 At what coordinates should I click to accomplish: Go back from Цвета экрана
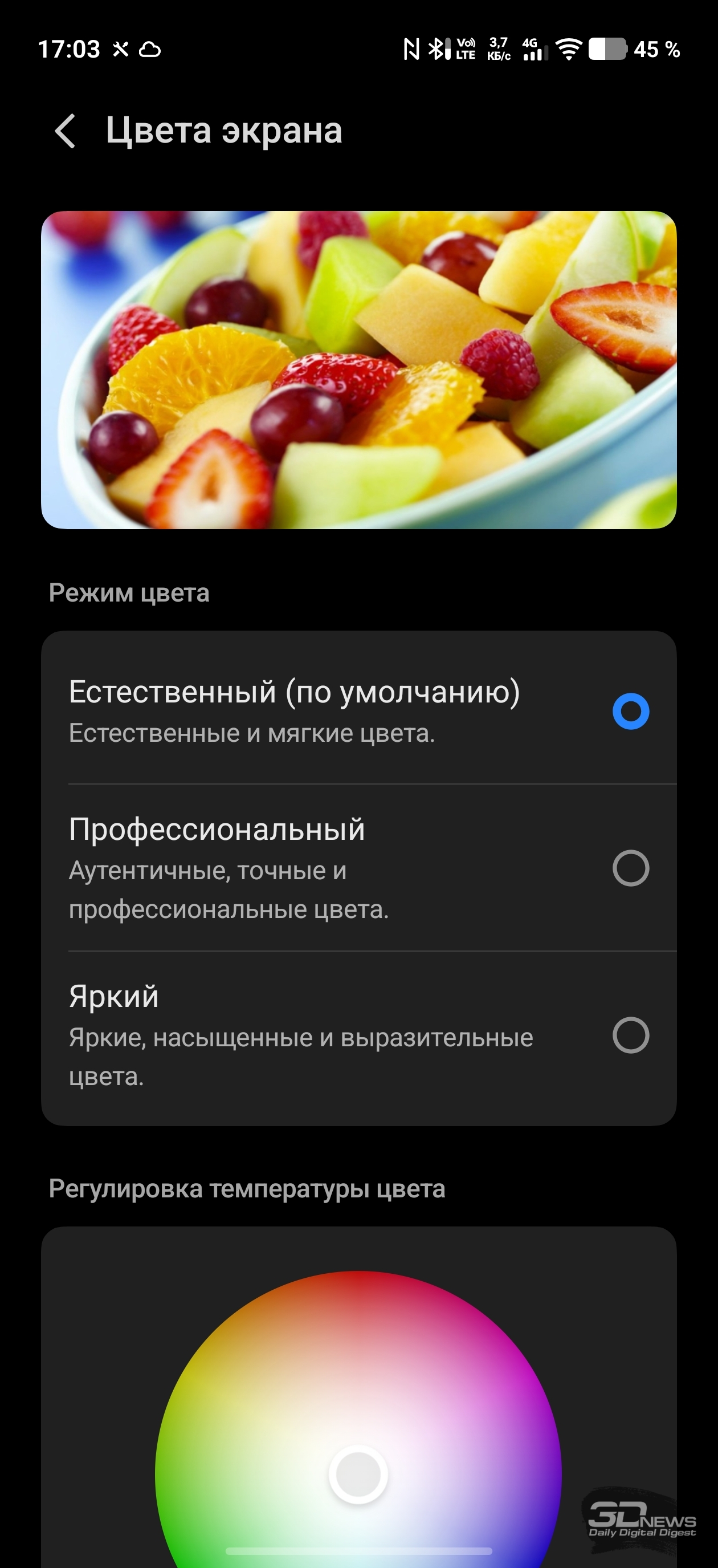pyautogui.click(x=66, y=131)
